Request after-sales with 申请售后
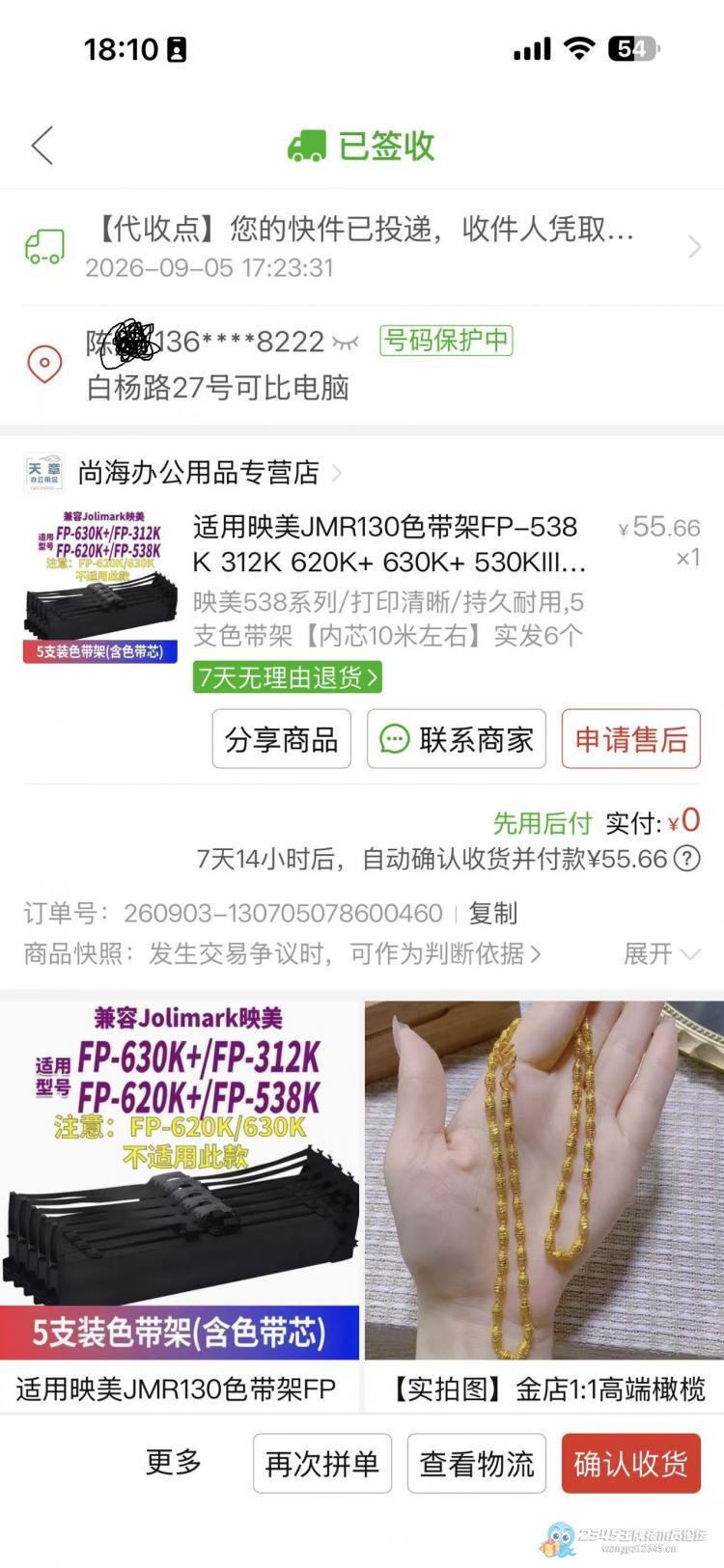Image resolution: width=724 pixels, height=1568 pixels. click(630, 739)
